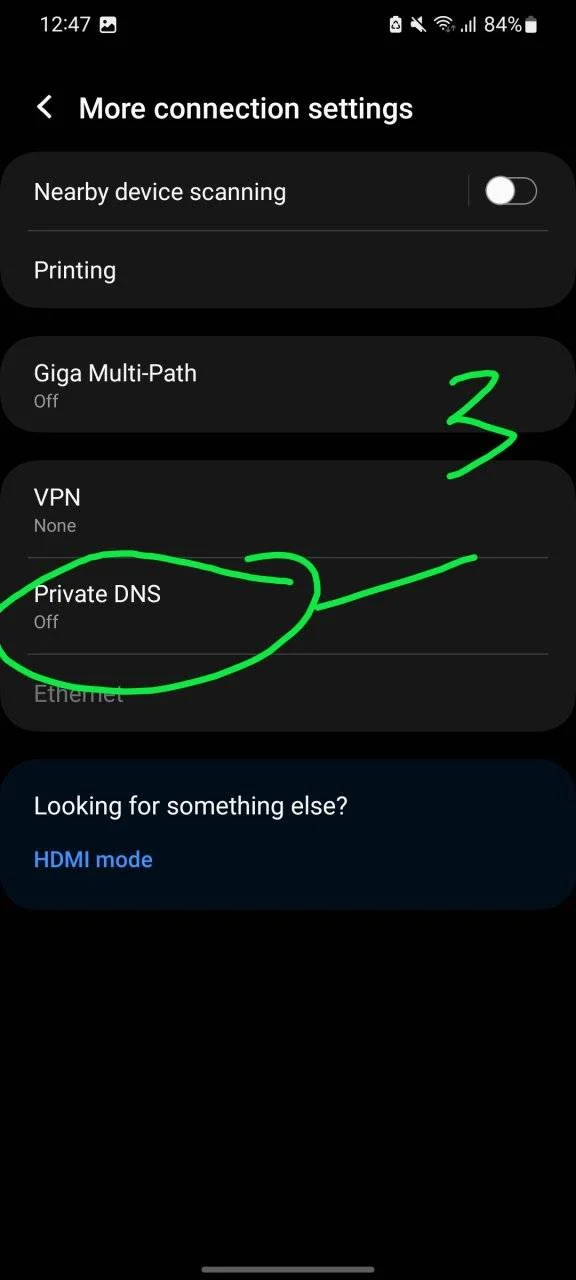Open Giga Multi-Path settings
The width and height of the screenshot is (576, 1280).
pos(288,385)
